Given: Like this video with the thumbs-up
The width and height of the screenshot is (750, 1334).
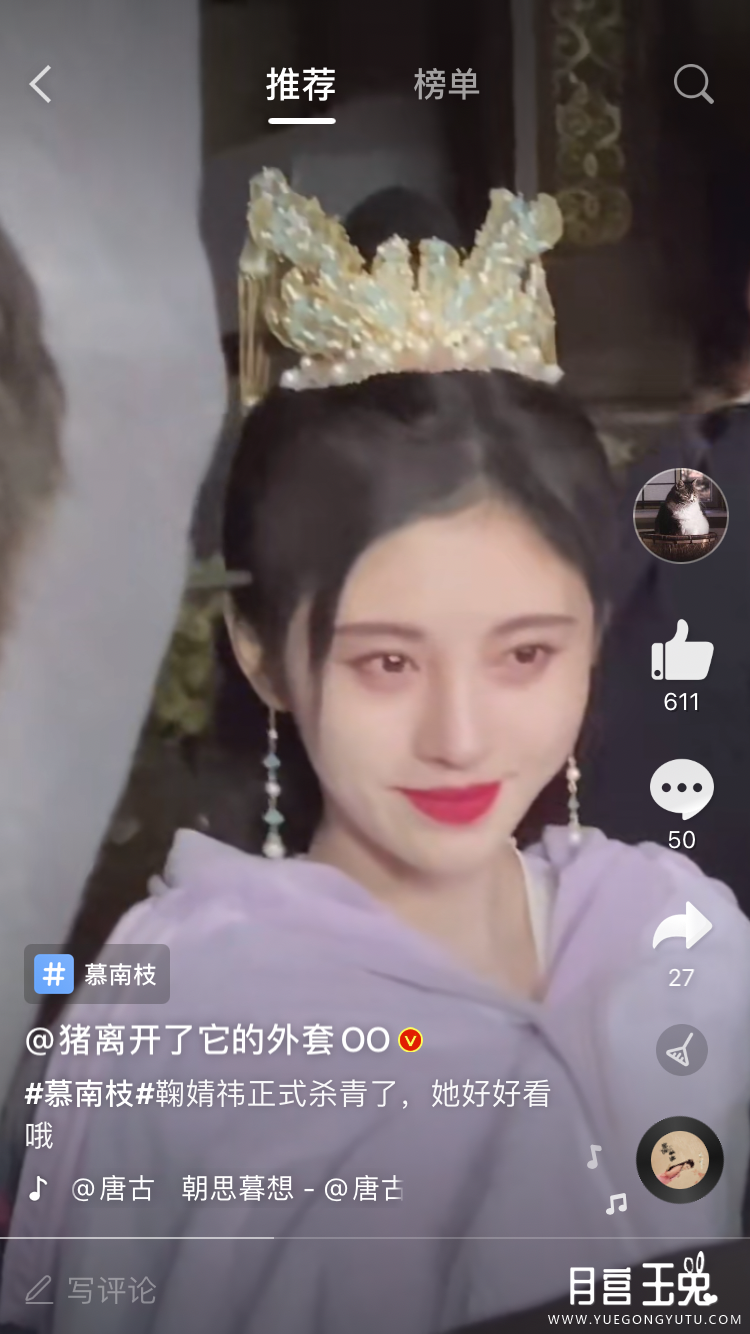Looking at the screenshot, I should coord(682,651).
